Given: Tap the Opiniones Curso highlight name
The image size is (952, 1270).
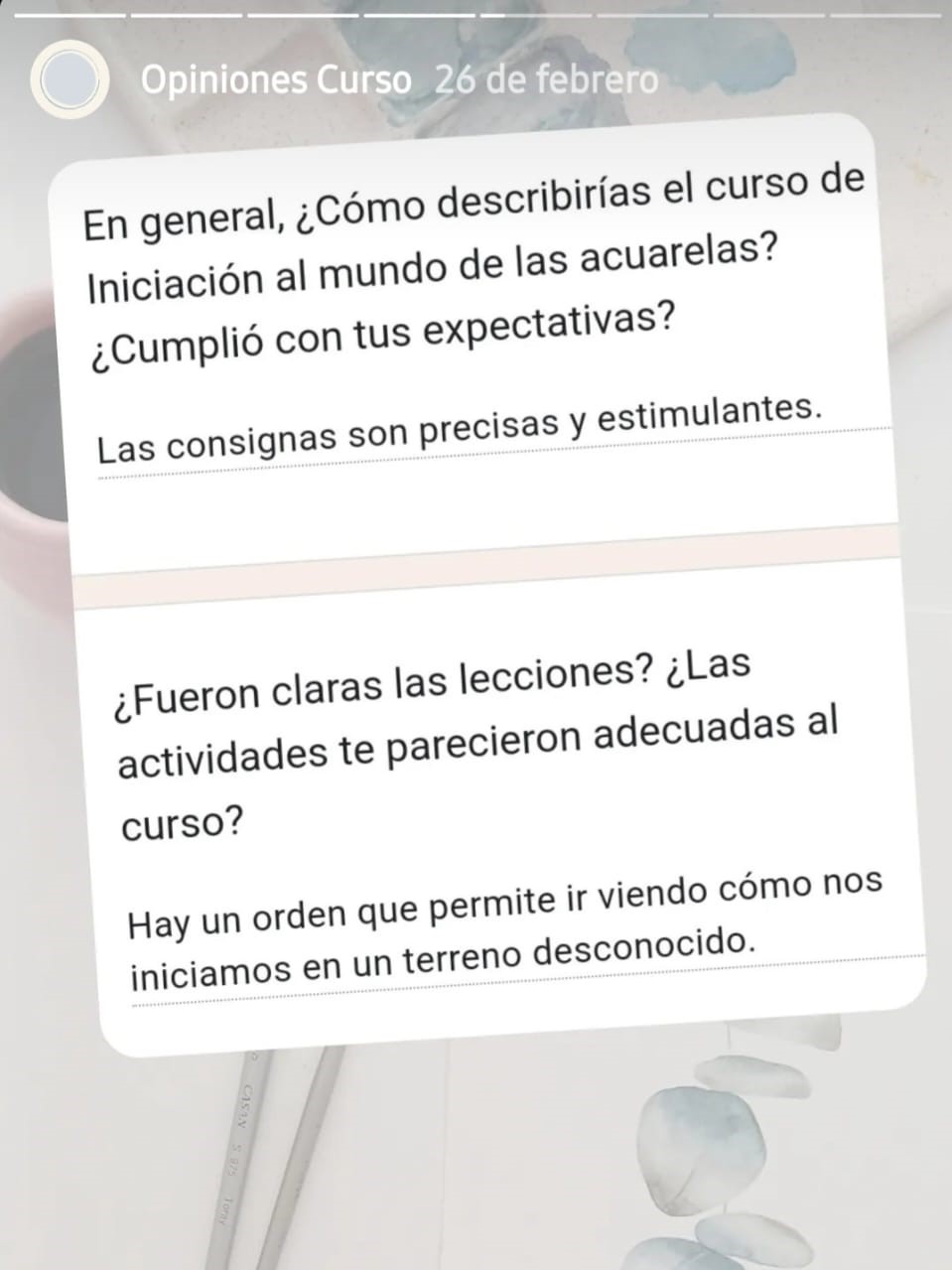Looking at the screenshot, I should 275,80.
